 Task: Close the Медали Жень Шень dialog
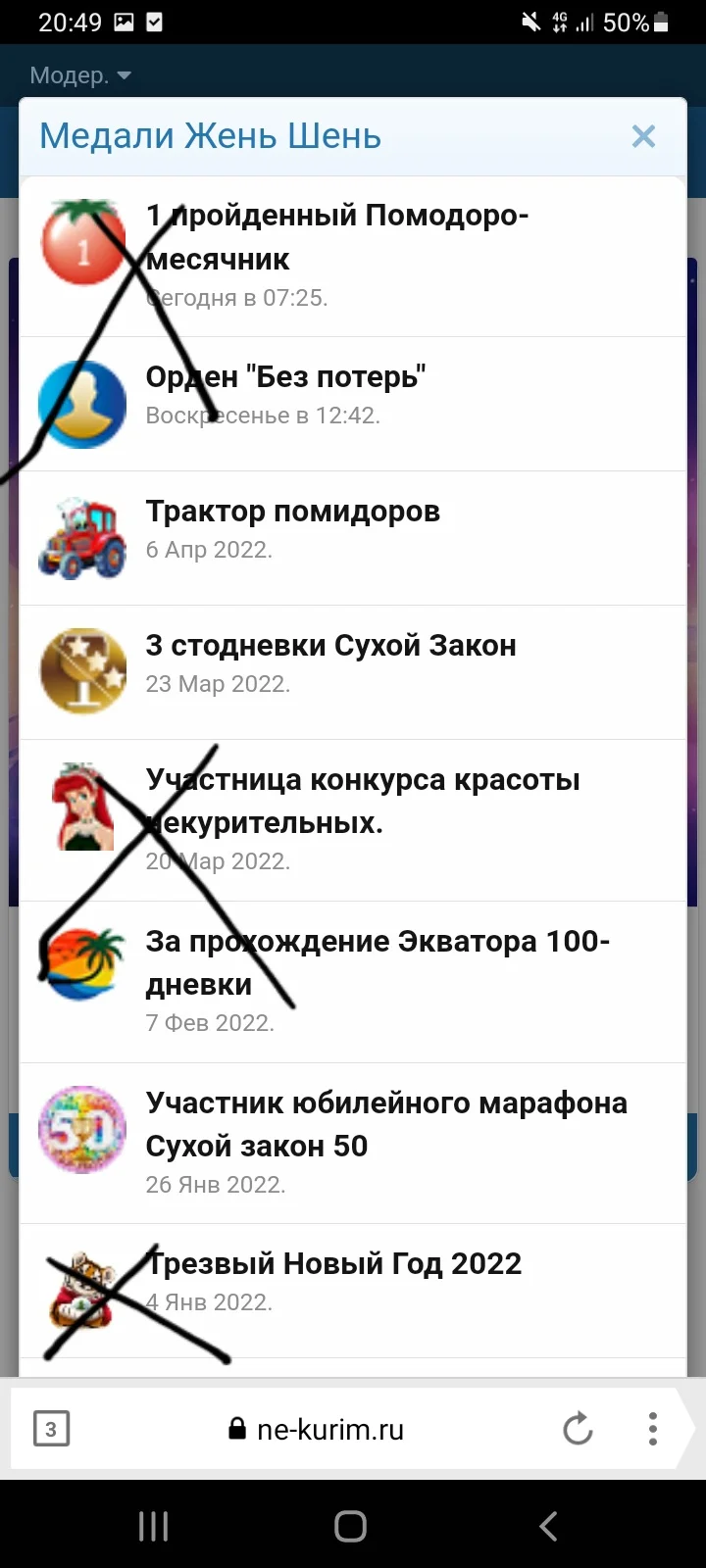(644, 136)
